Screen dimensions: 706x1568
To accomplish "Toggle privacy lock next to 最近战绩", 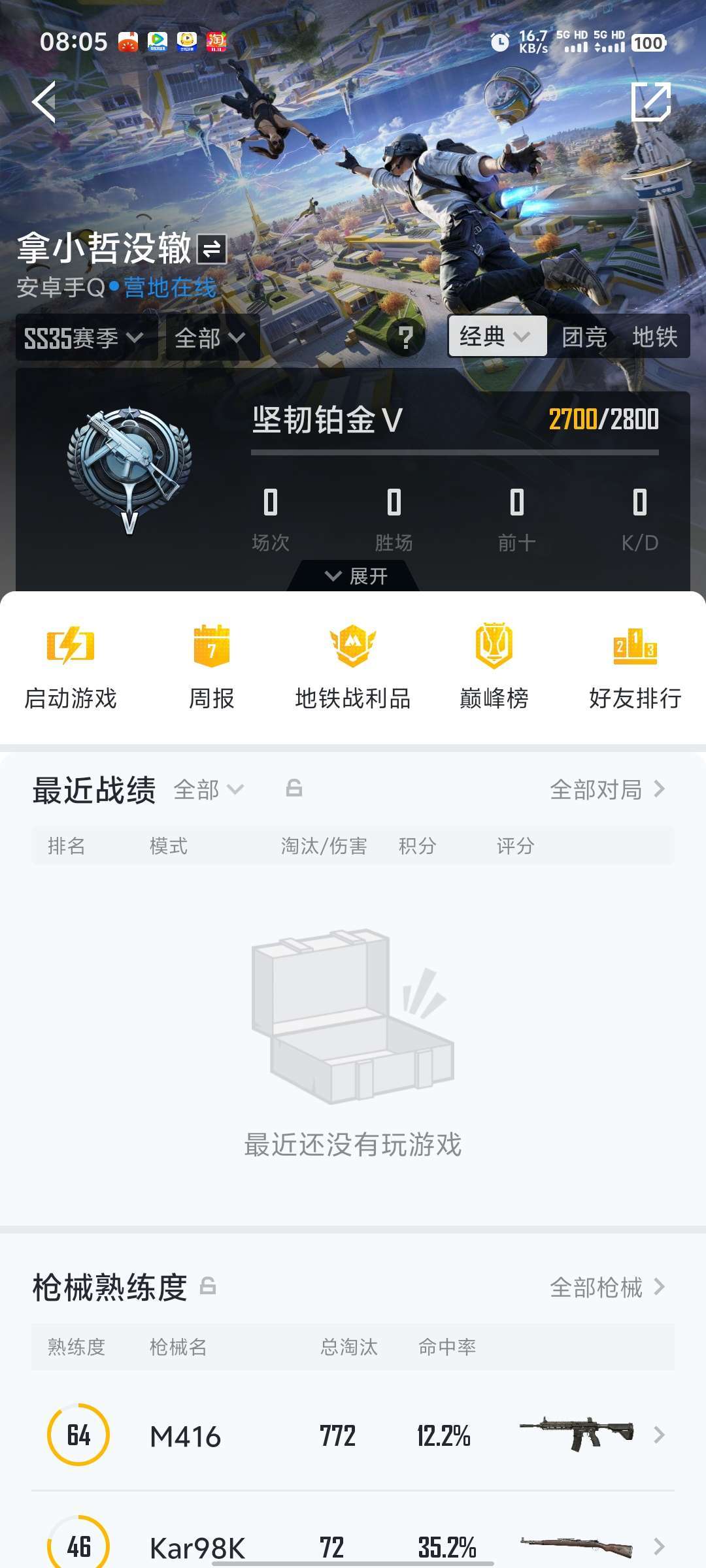I will [x=293, y=789].
